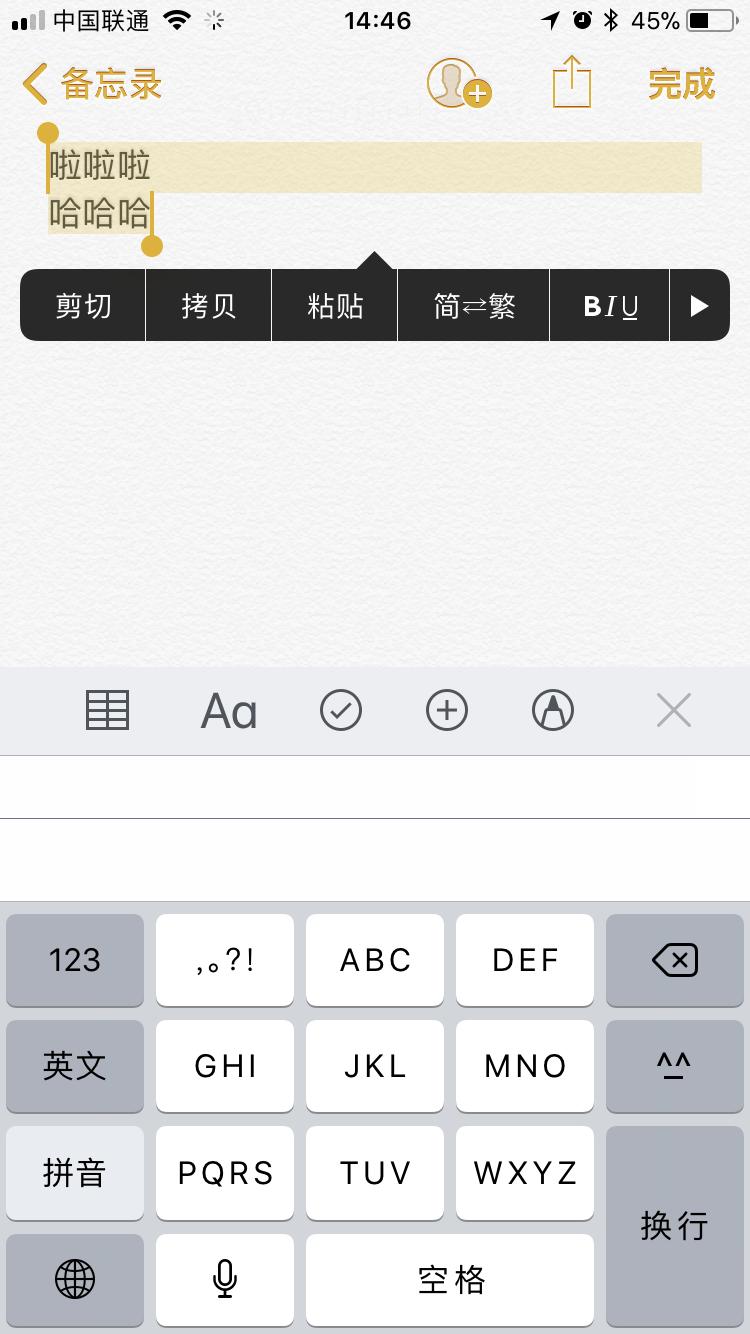
Task: Open the share sheet icon
Action: click(570, 84)
